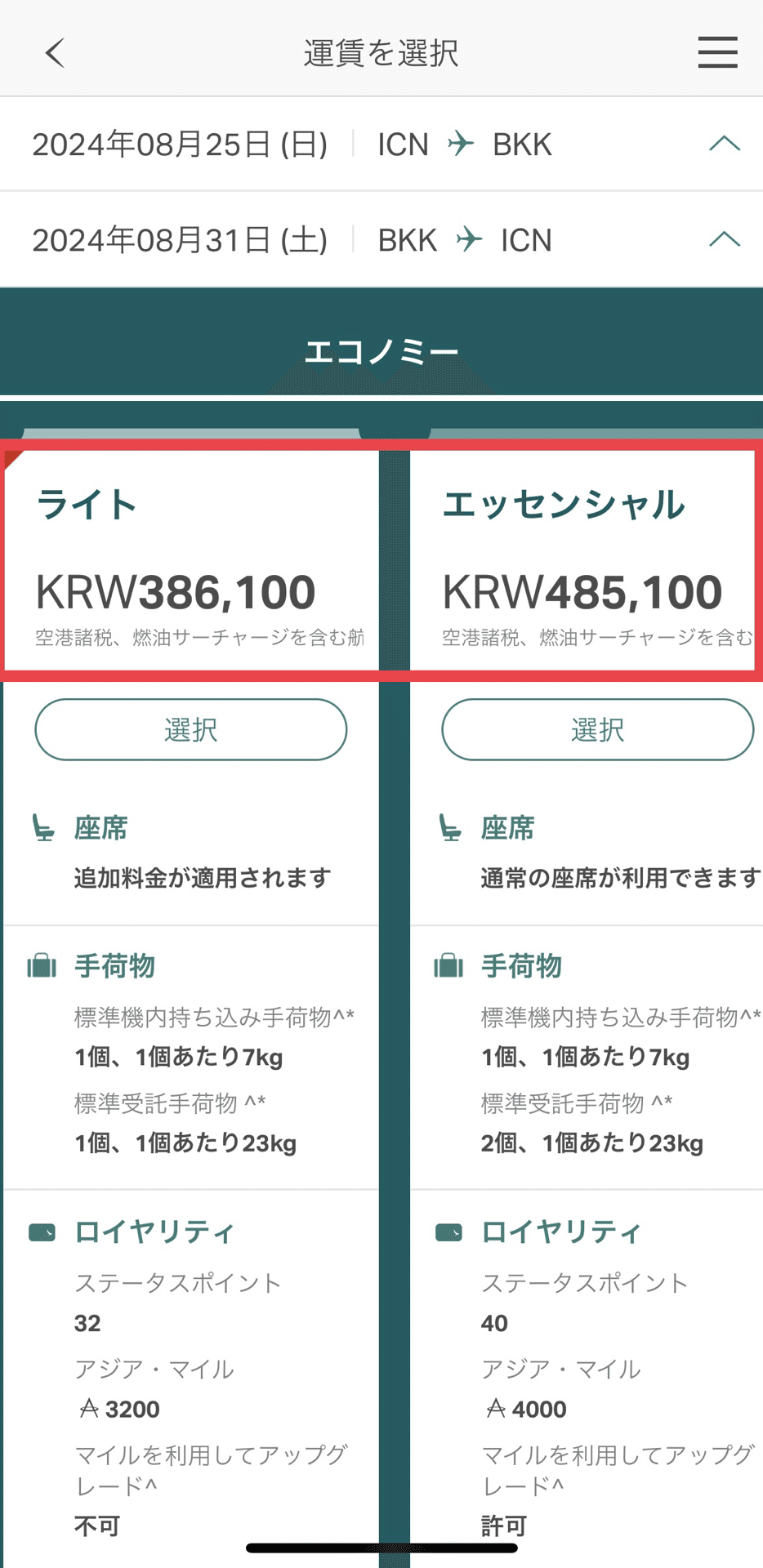This screenshot has height=1568, width=763.
Task: Collapse the ICN to BKK flight row
Action: pos(724,144)
